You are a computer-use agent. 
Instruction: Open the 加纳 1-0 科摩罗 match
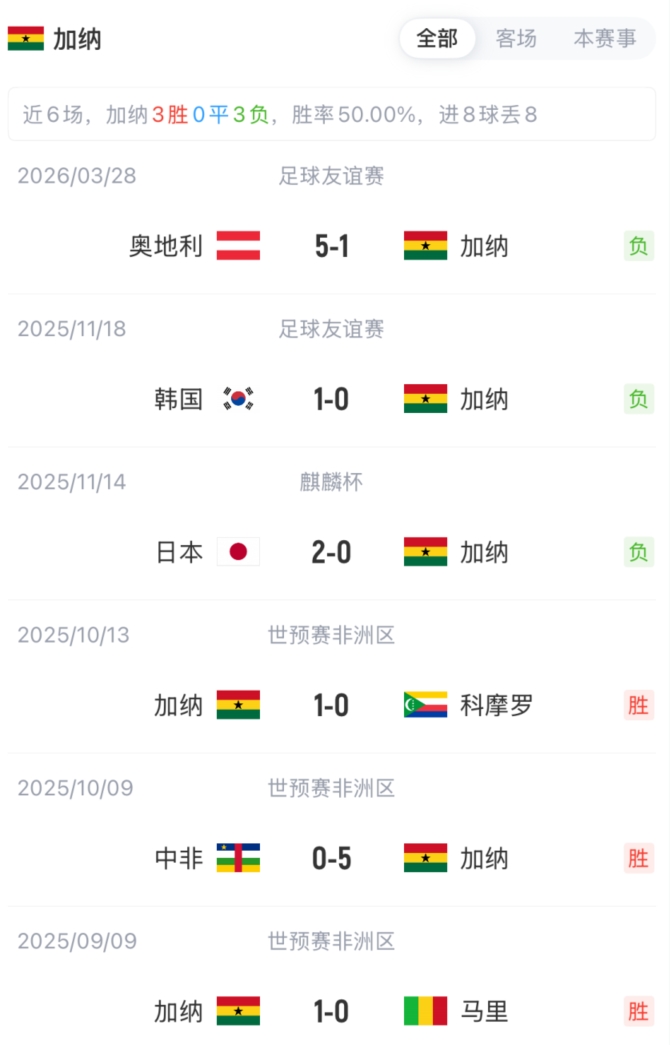coord(331,705)
